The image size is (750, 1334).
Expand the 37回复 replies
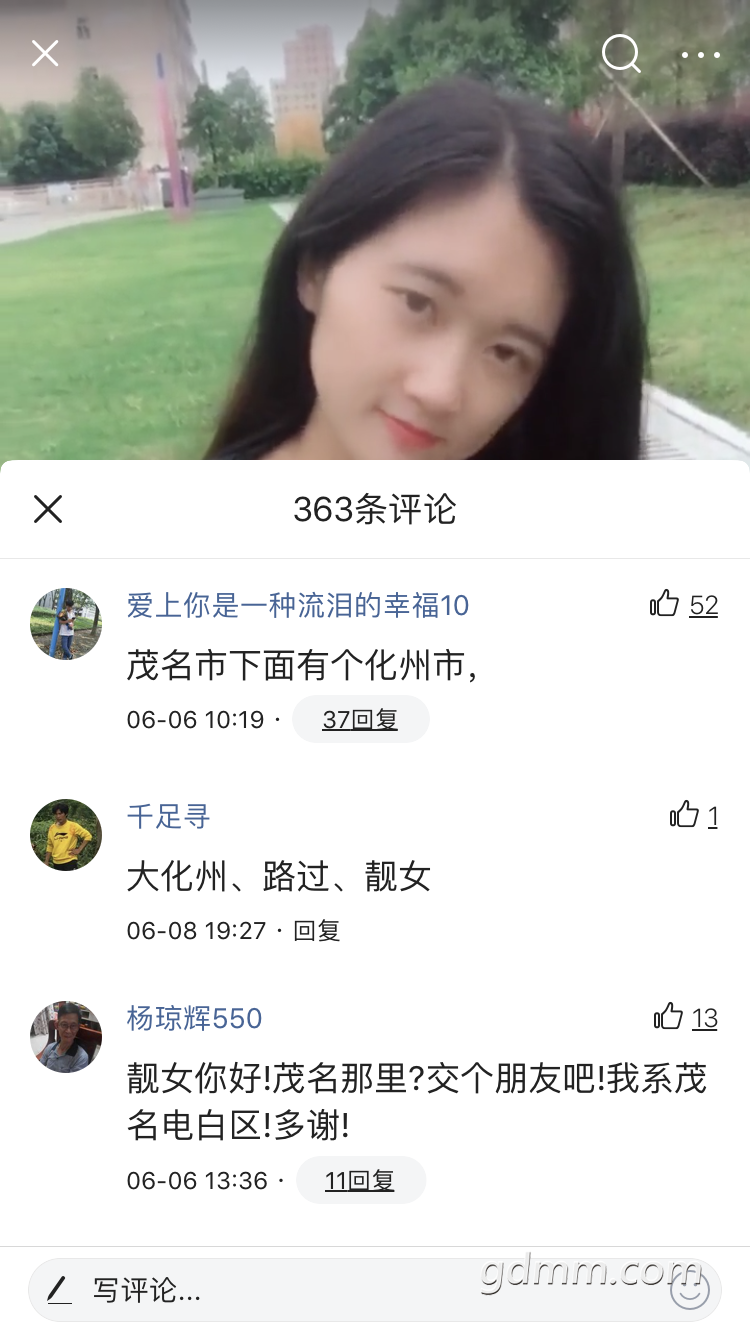pyautogui.click(x=360, y=719)
